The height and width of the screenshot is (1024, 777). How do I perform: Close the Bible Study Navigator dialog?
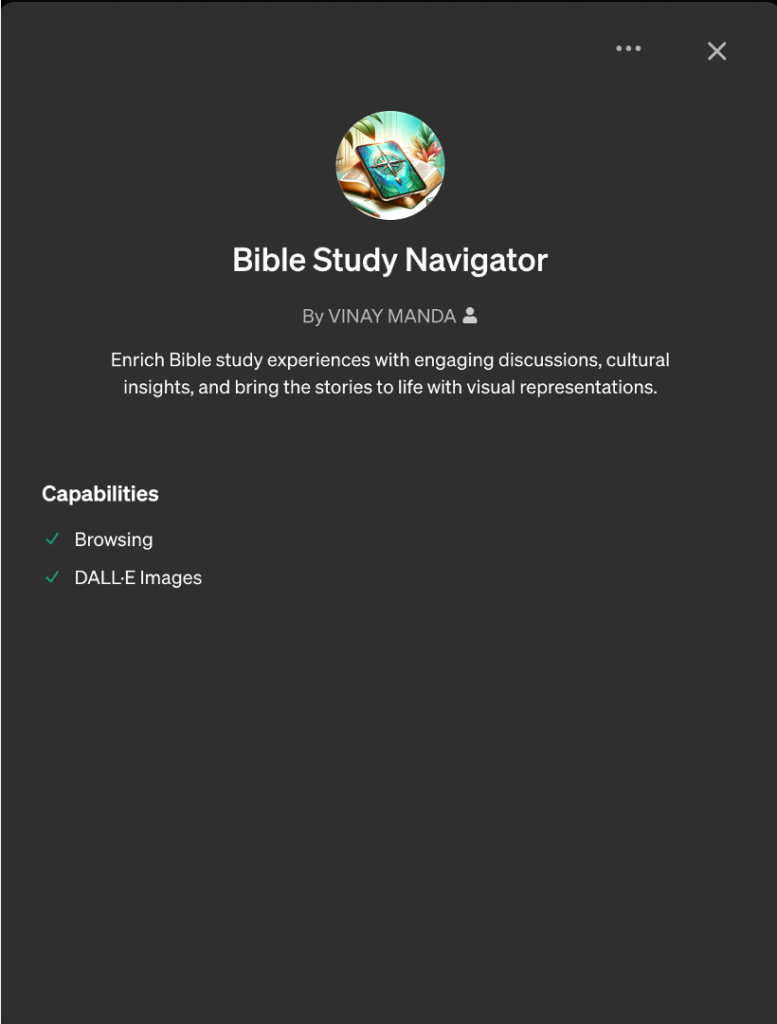pos(717,51)
